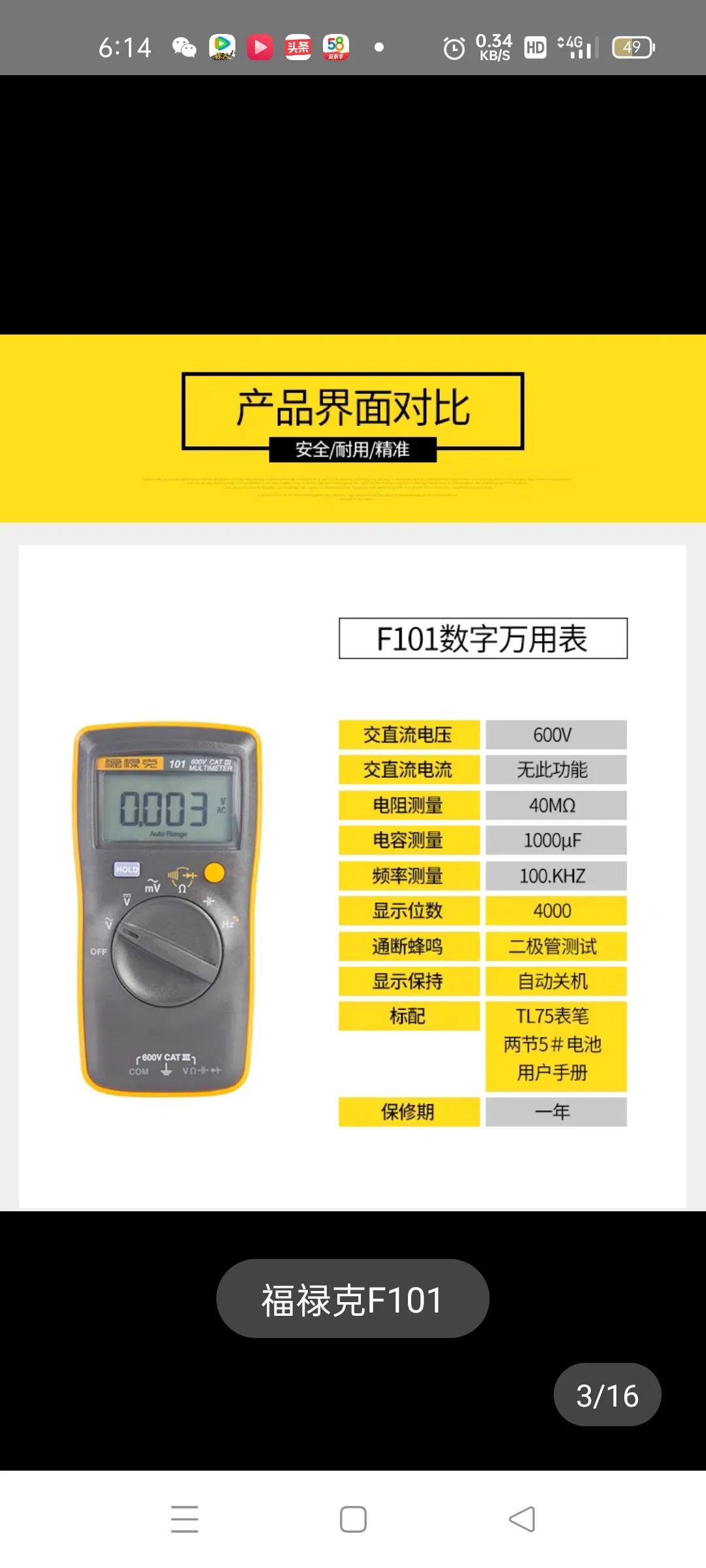Open WeChat from the status bar

point(182,46)
